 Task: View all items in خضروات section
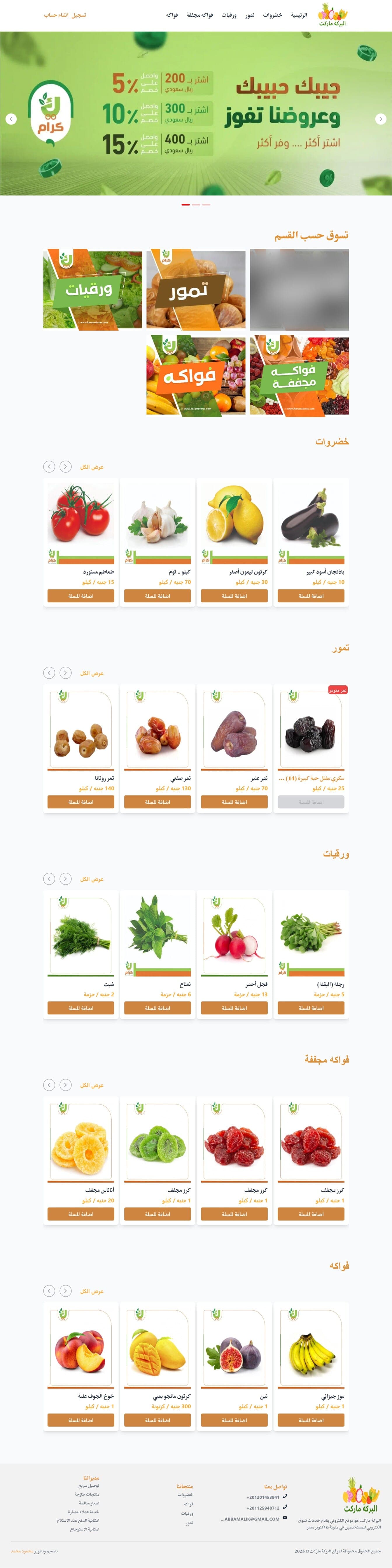click(x=92, y=467)
